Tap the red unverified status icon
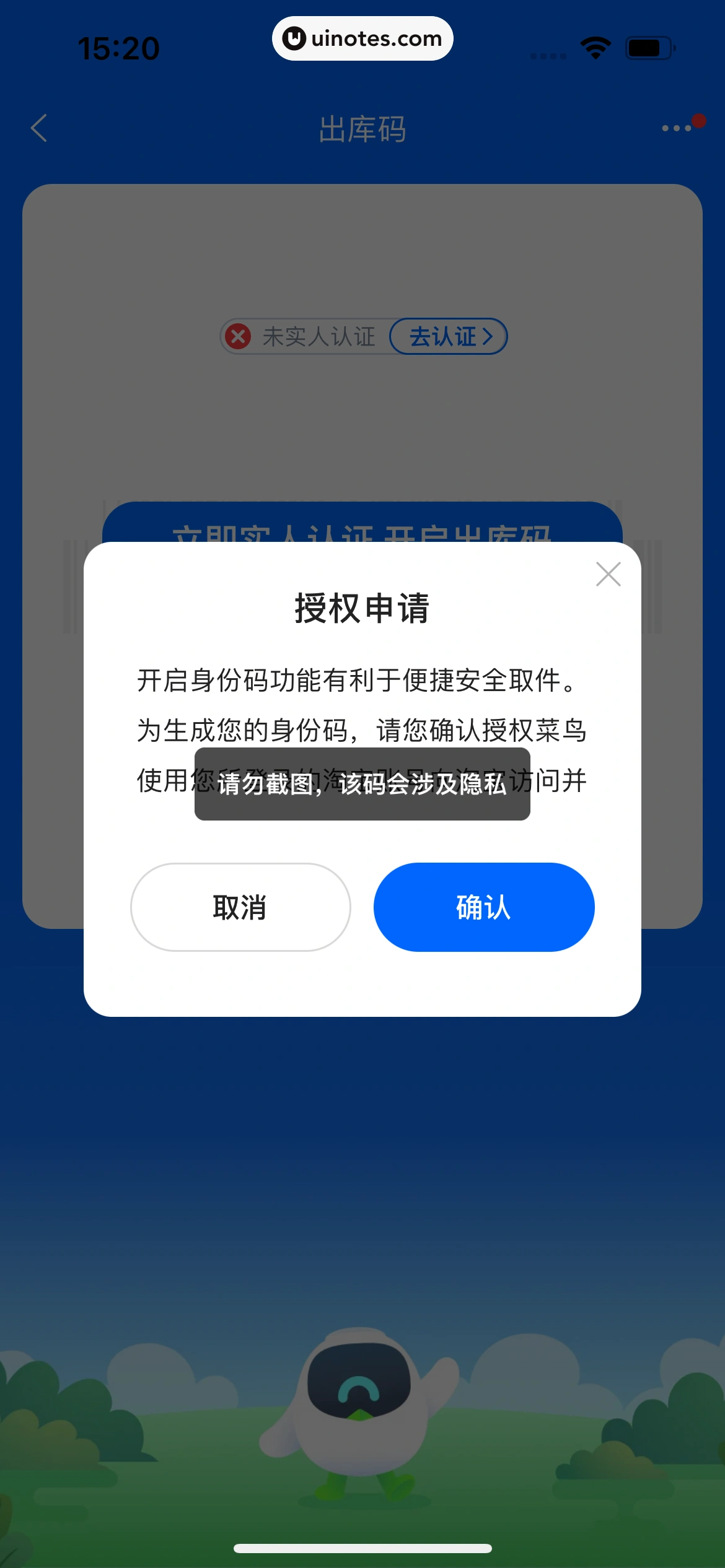Image resolution: width=725 pixels, height=1568 pixels. point(240,336)
